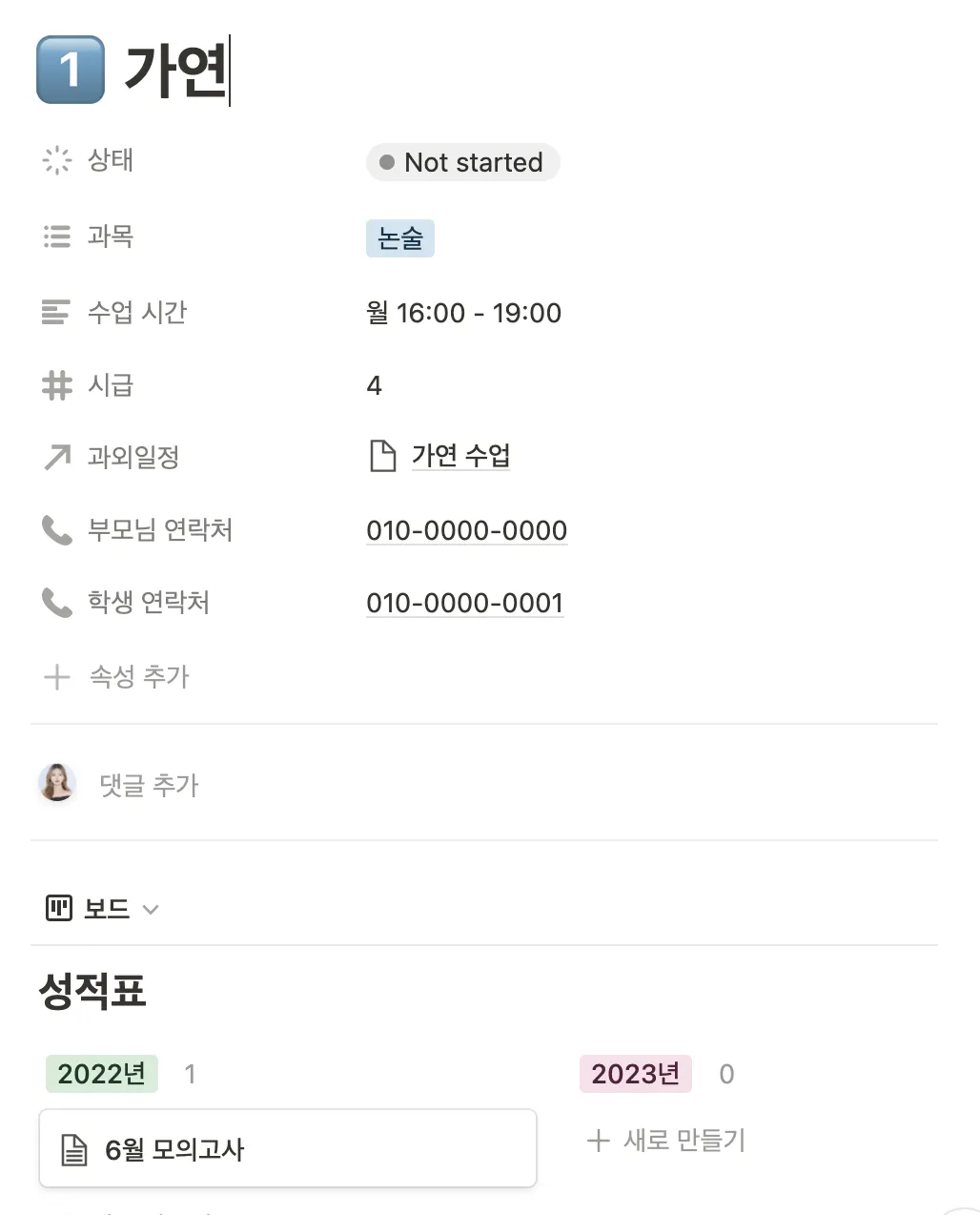Change the page icon number 1
The width and height of the screenshot is (980, 1215).
(71, 70)
